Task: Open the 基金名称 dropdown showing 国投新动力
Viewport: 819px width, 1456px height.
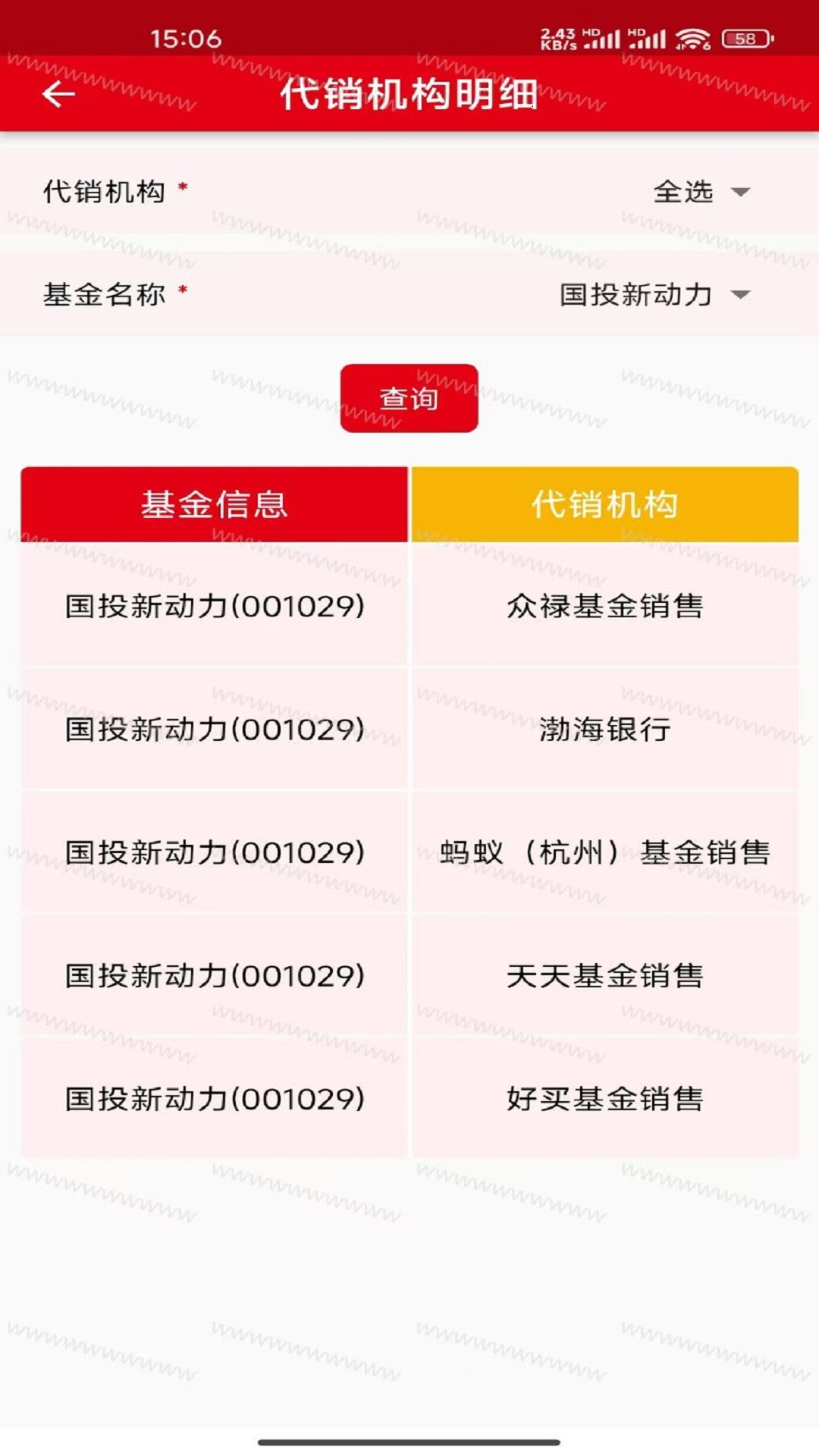Action: [x=655, y=294]
